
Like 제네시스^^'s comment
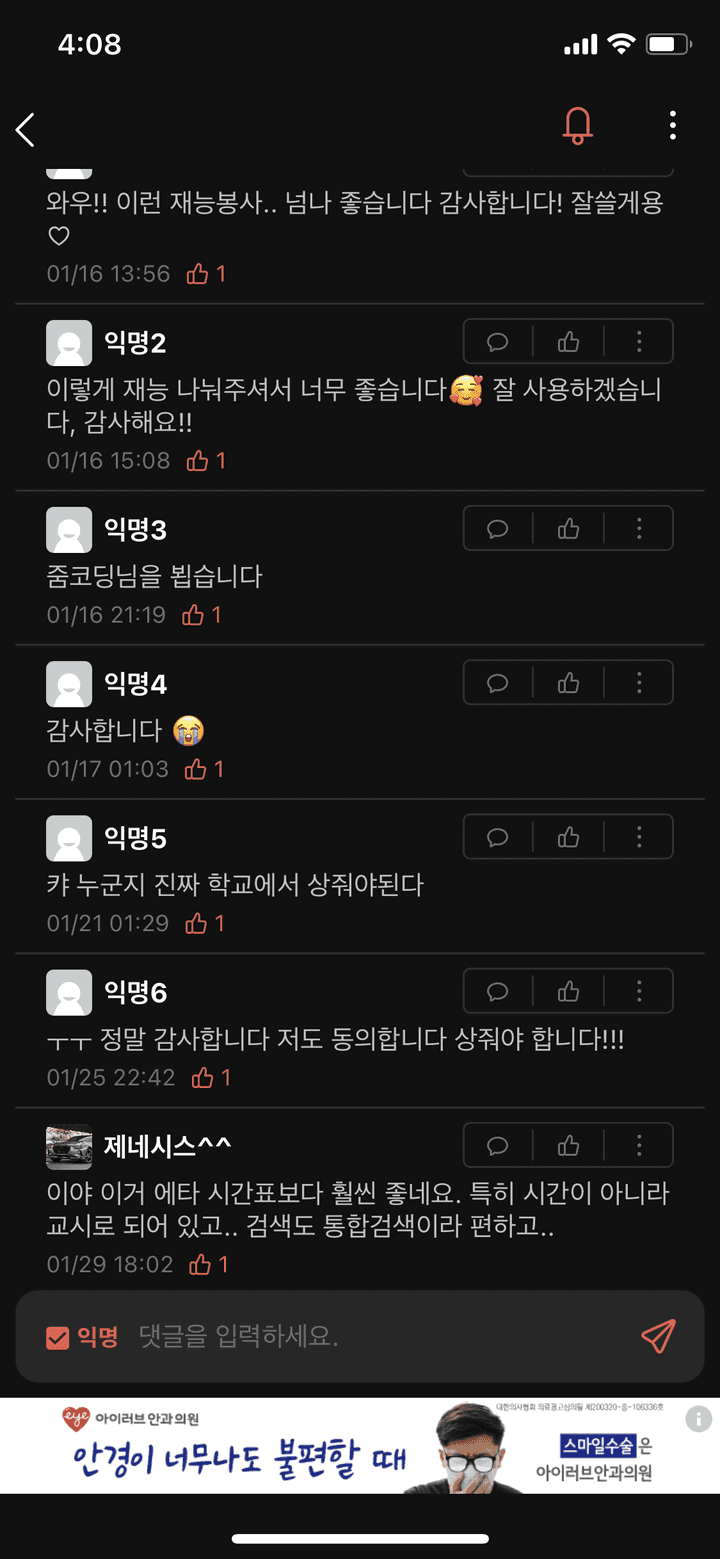[x=569, y=1145]
